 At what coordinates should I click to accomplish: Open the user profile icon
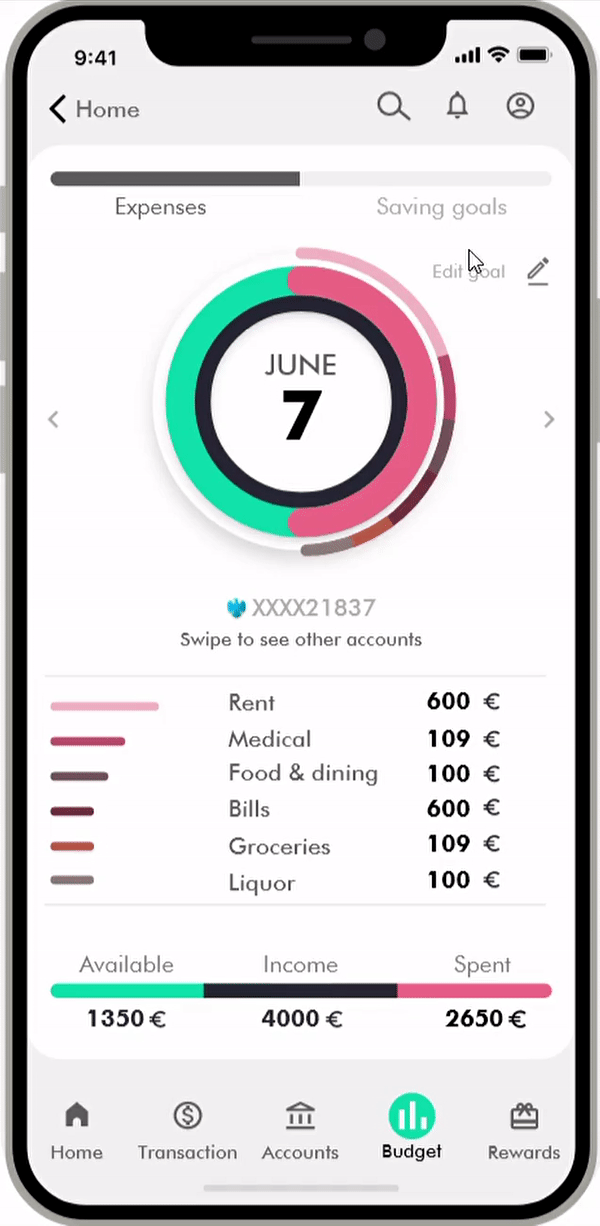520,107
